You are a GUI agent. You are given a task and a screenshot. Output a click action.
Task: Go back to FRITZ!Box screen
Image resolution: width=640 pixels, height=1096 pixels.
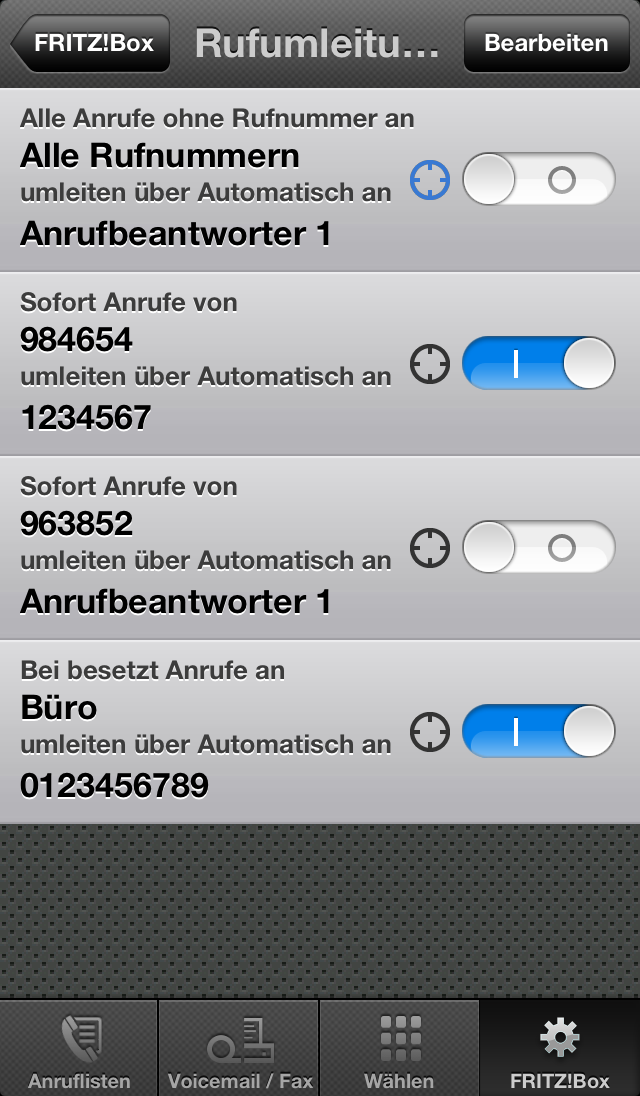(x=89, y=44)
